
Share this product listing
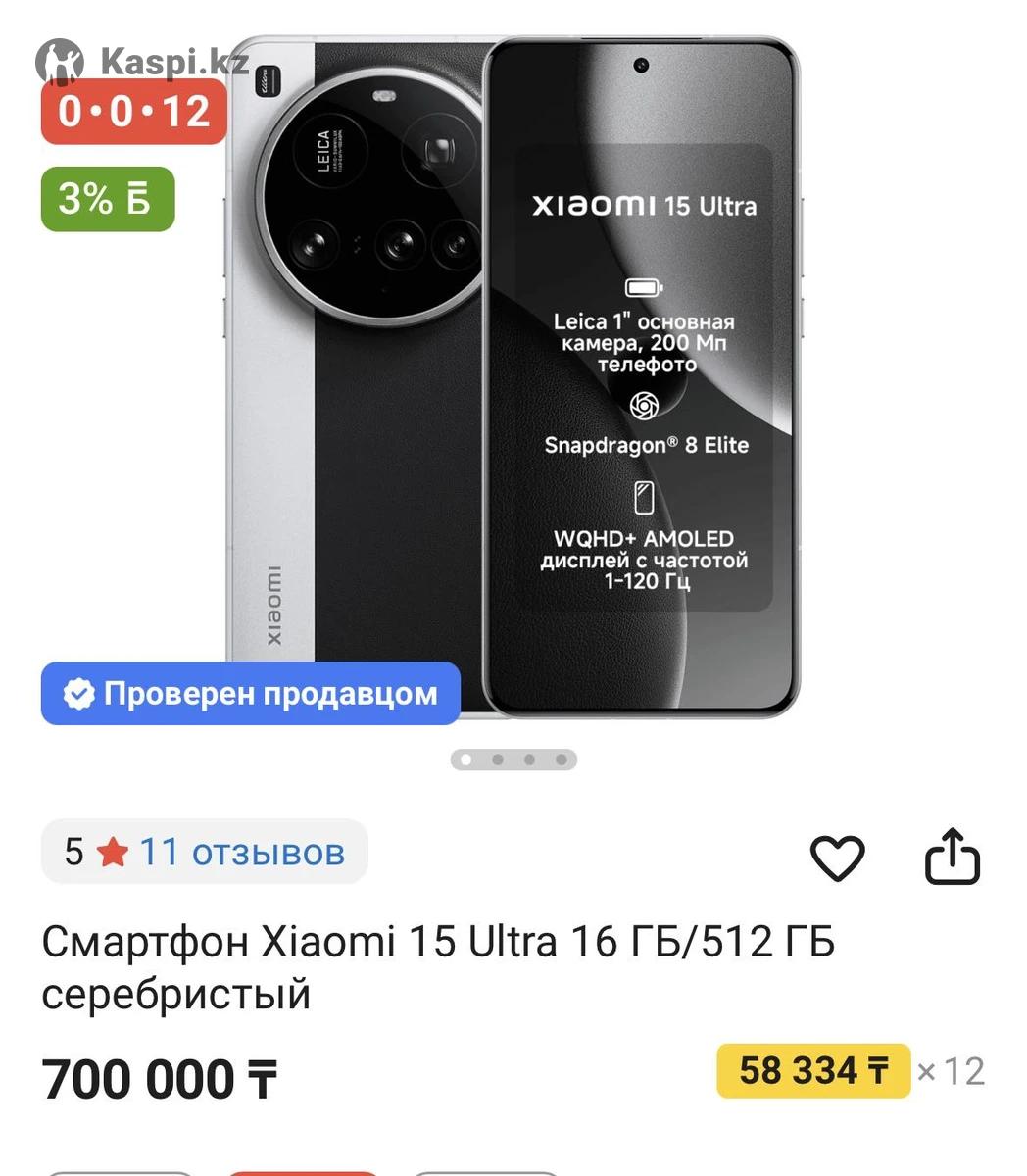tap(953, 857)
